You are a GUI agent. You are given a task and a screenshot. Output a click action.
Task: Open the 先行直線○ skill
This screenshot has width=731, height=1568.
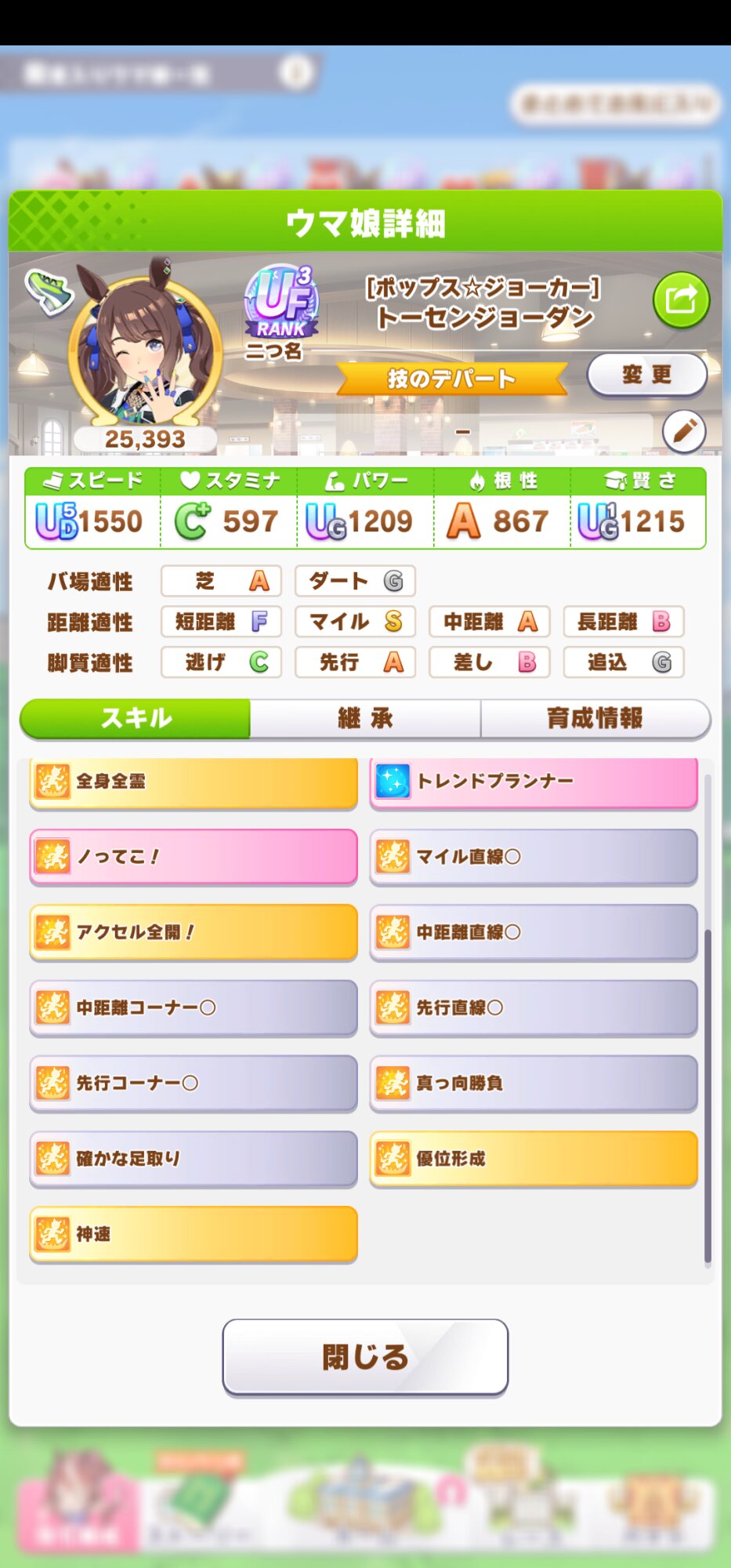533,1007
